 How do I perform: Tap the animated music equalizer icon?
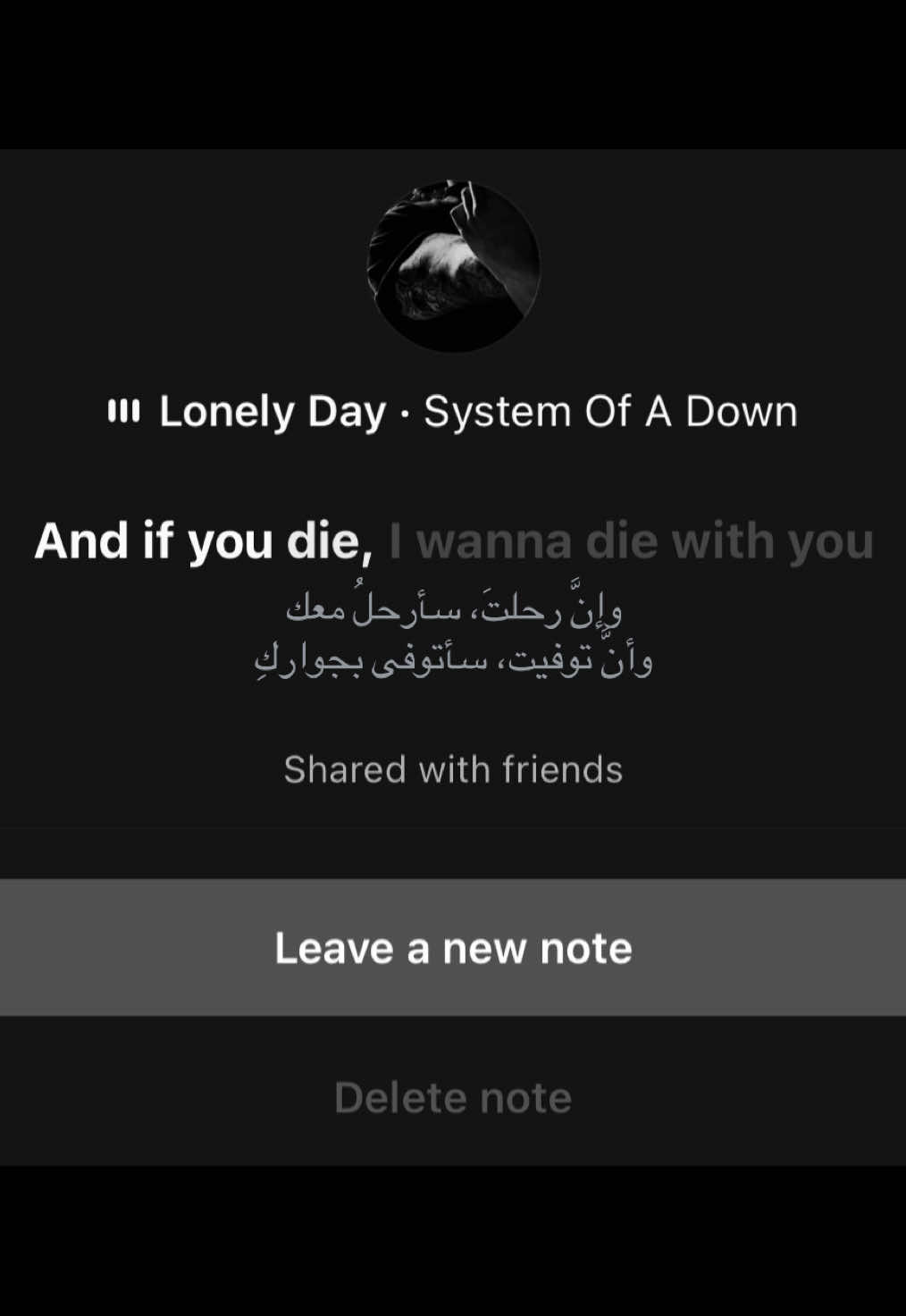click(x=125, y=411)
